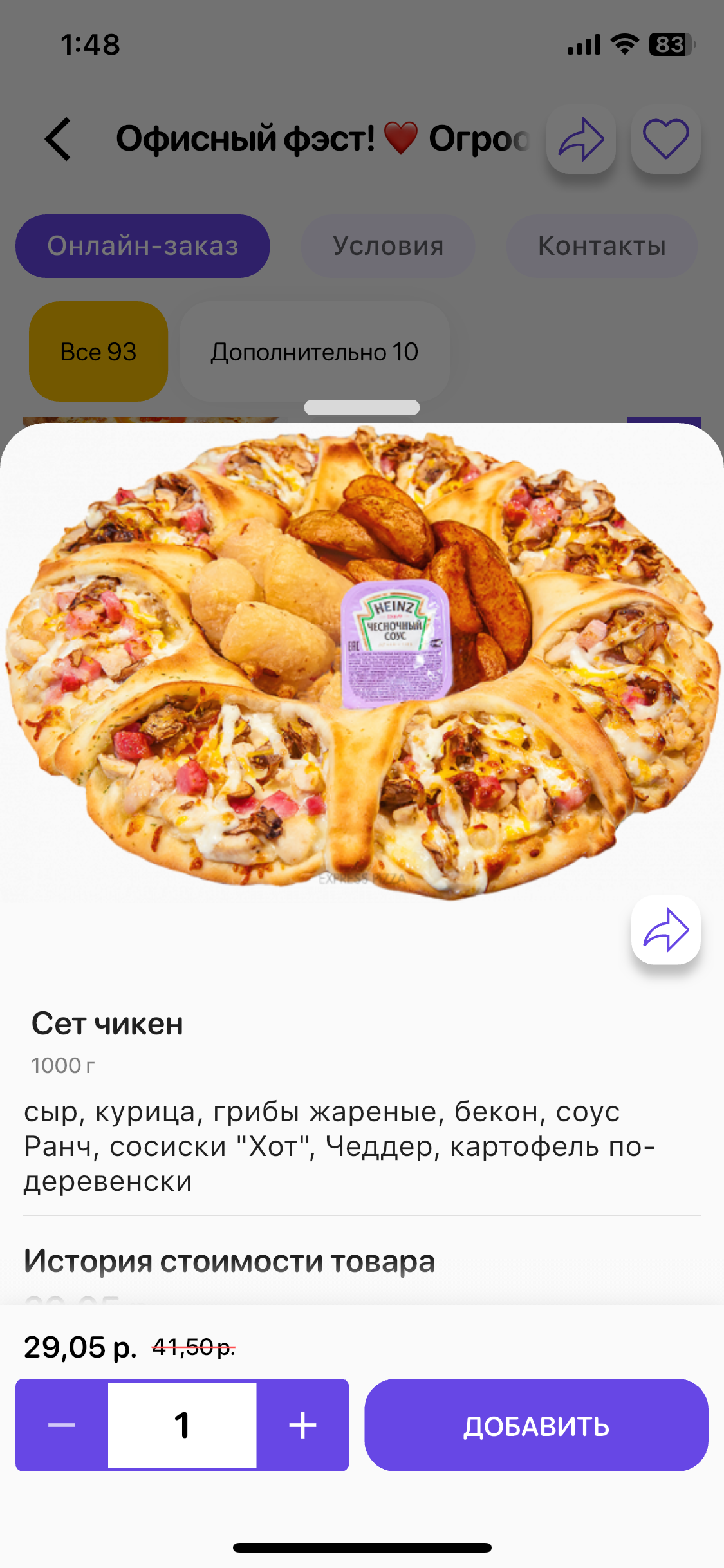Share the Сет чикен product
The width and height of the screenshot is (724, 1568).
click(x=665, y=929)
